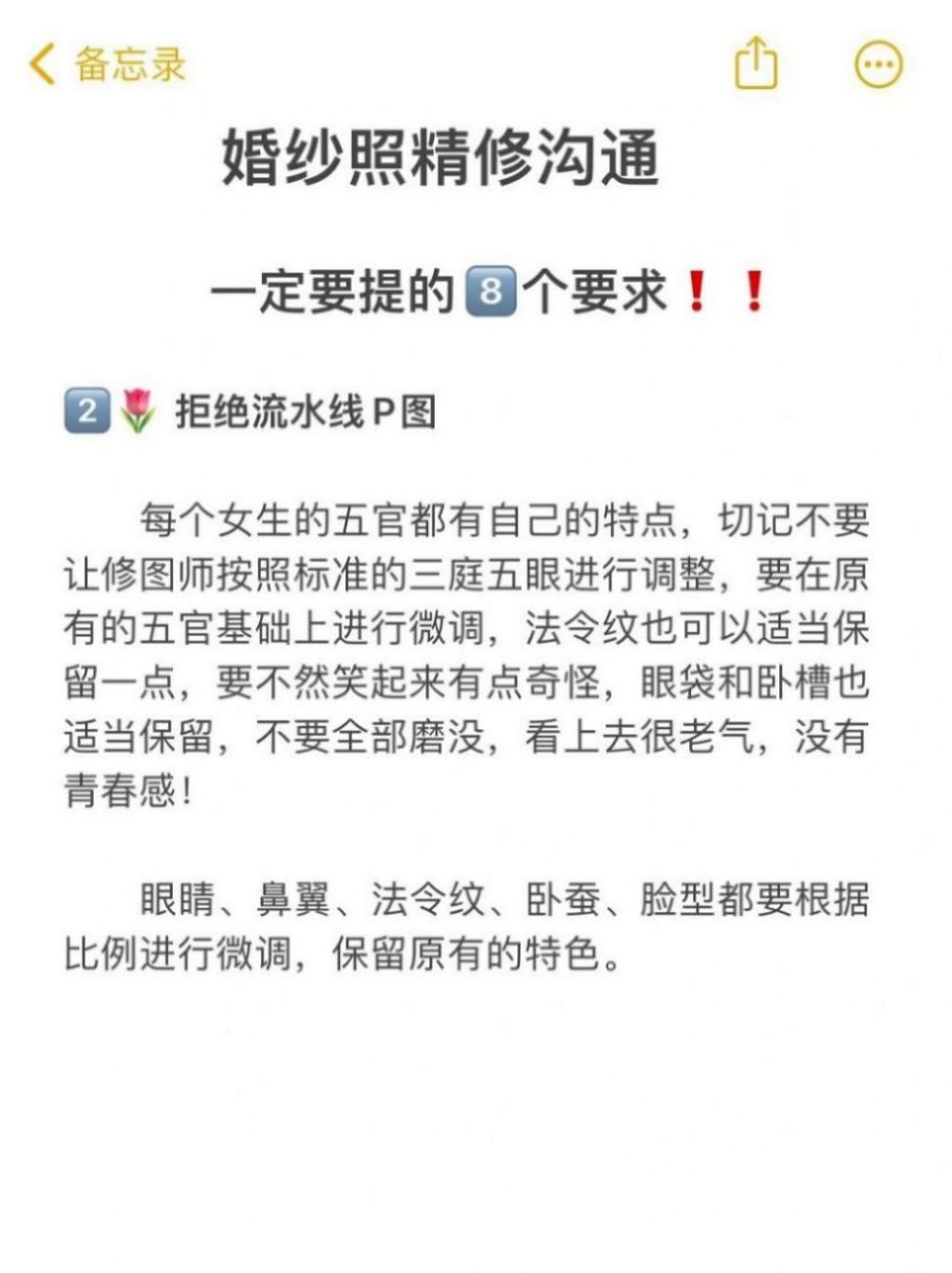Open the more options menu
952x1273 pixels.
(x=878, y=65)
